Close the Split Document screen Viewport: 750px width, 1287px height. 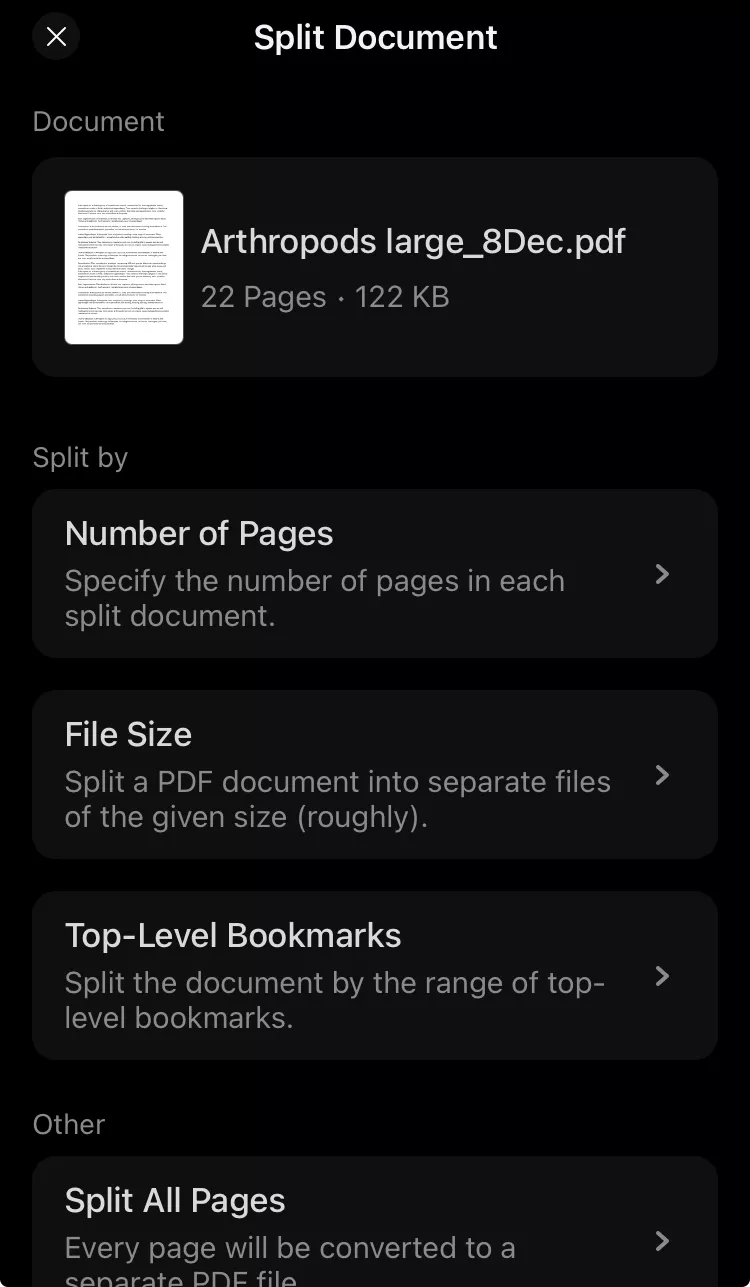click(56, 37)
